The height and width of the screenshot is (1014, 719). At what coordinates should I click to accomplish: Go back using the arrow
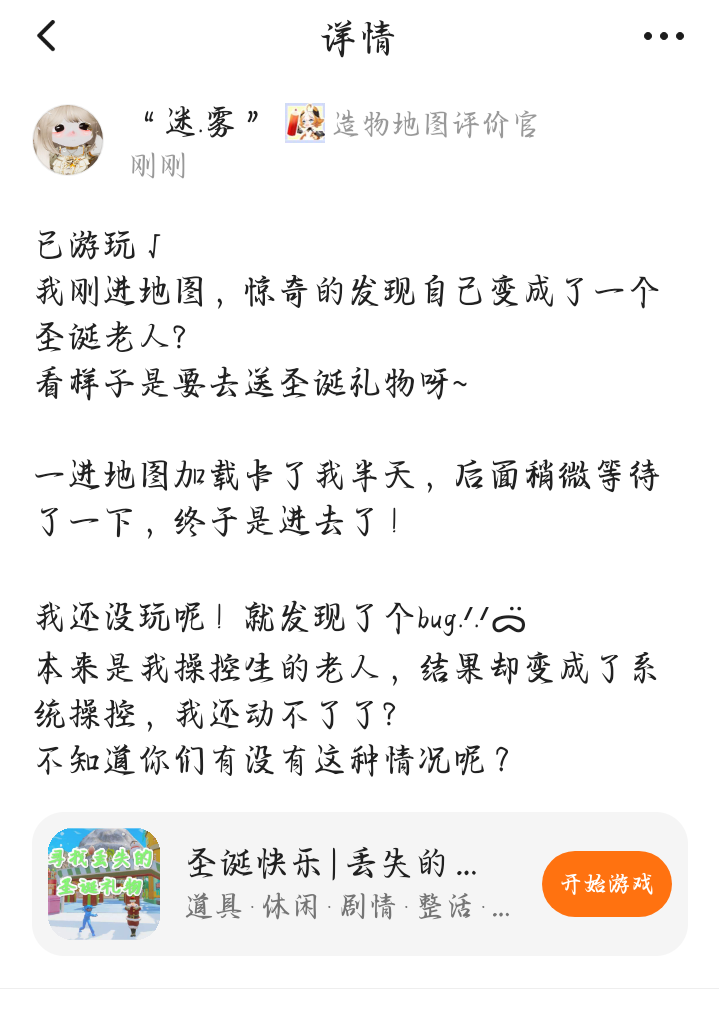(x=46, y=37)
